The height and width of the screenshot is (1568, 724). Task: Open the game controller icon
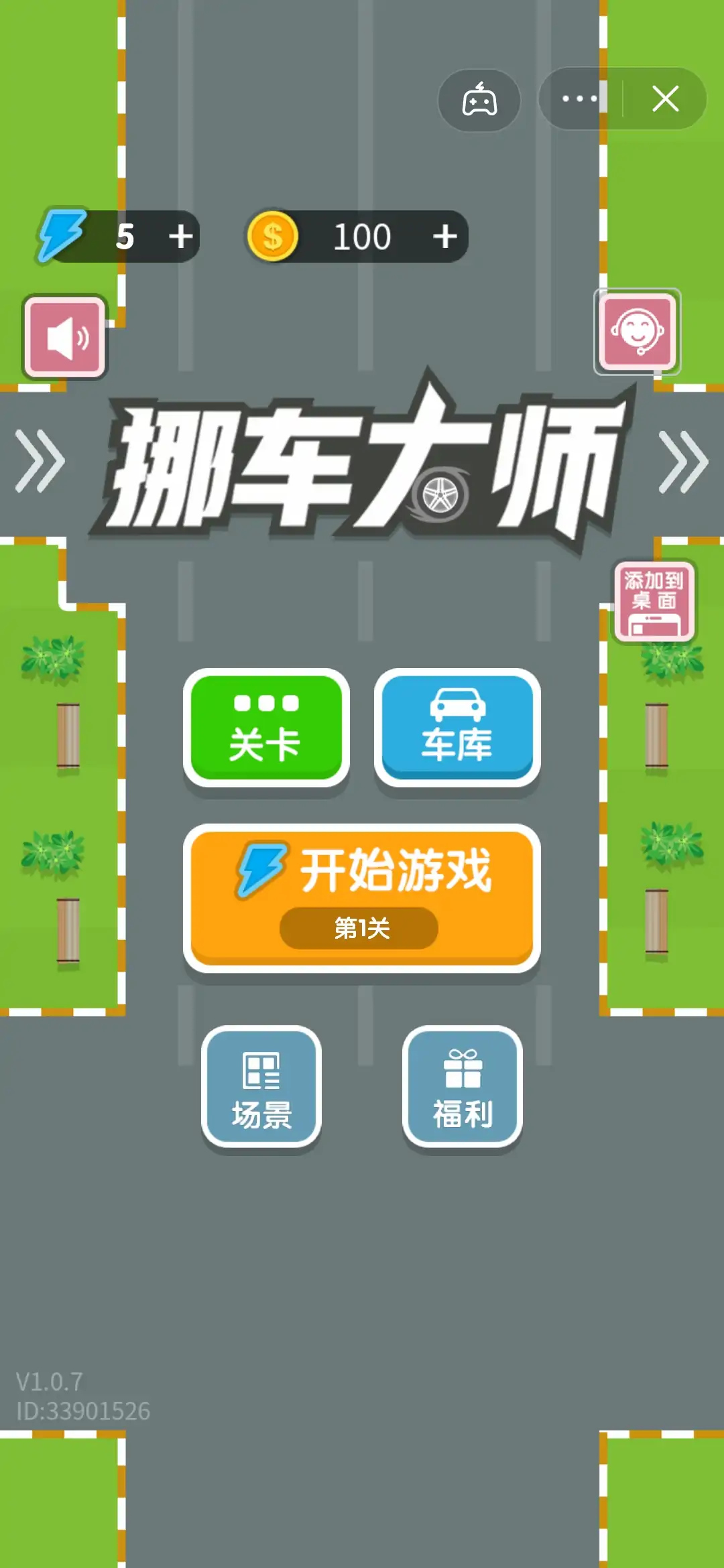(479, 100)
